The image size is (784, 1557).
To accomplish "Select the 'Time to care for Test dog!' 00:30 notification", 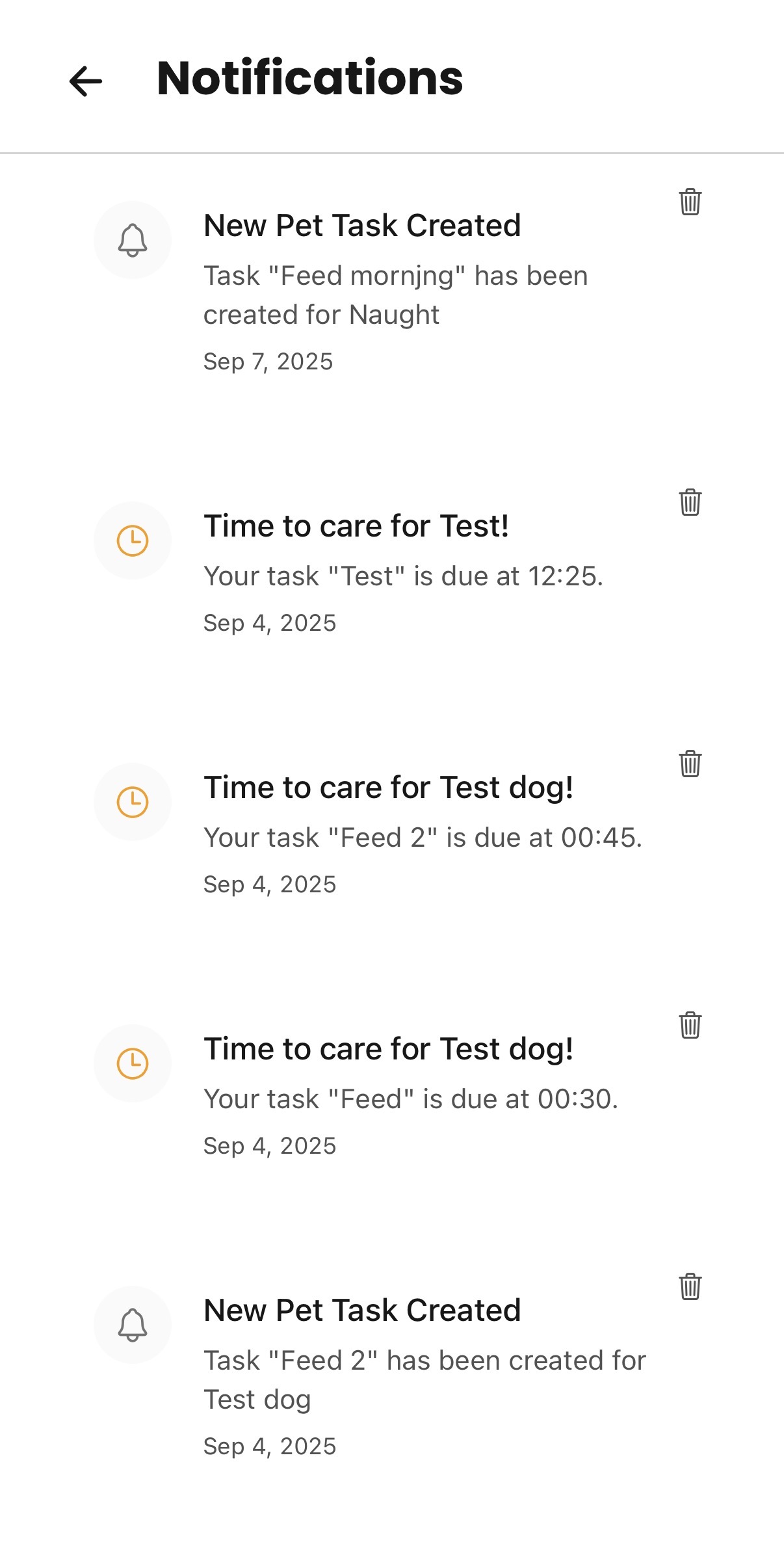I will click(x=389, y=1048).
